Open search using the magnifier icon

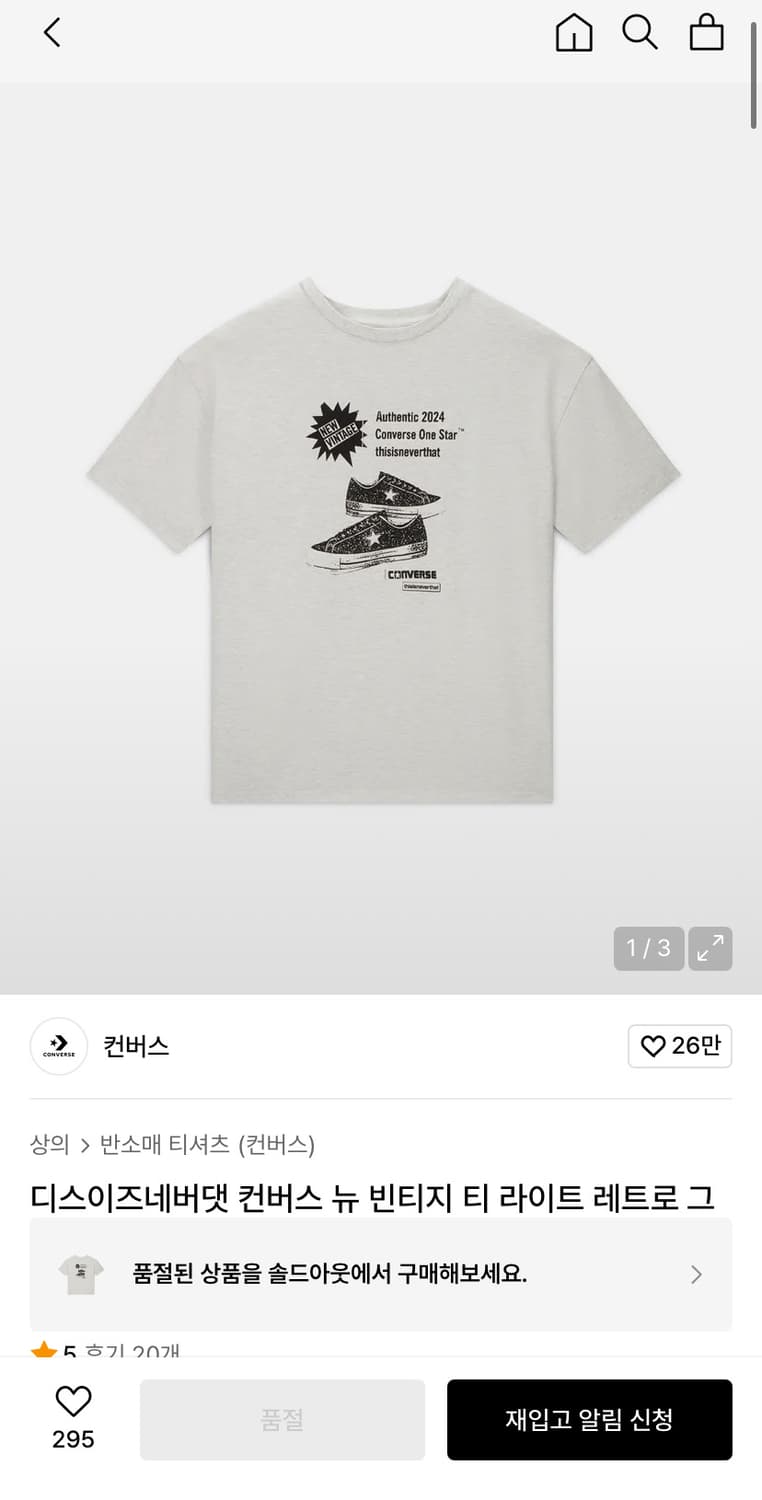point(640,32)
